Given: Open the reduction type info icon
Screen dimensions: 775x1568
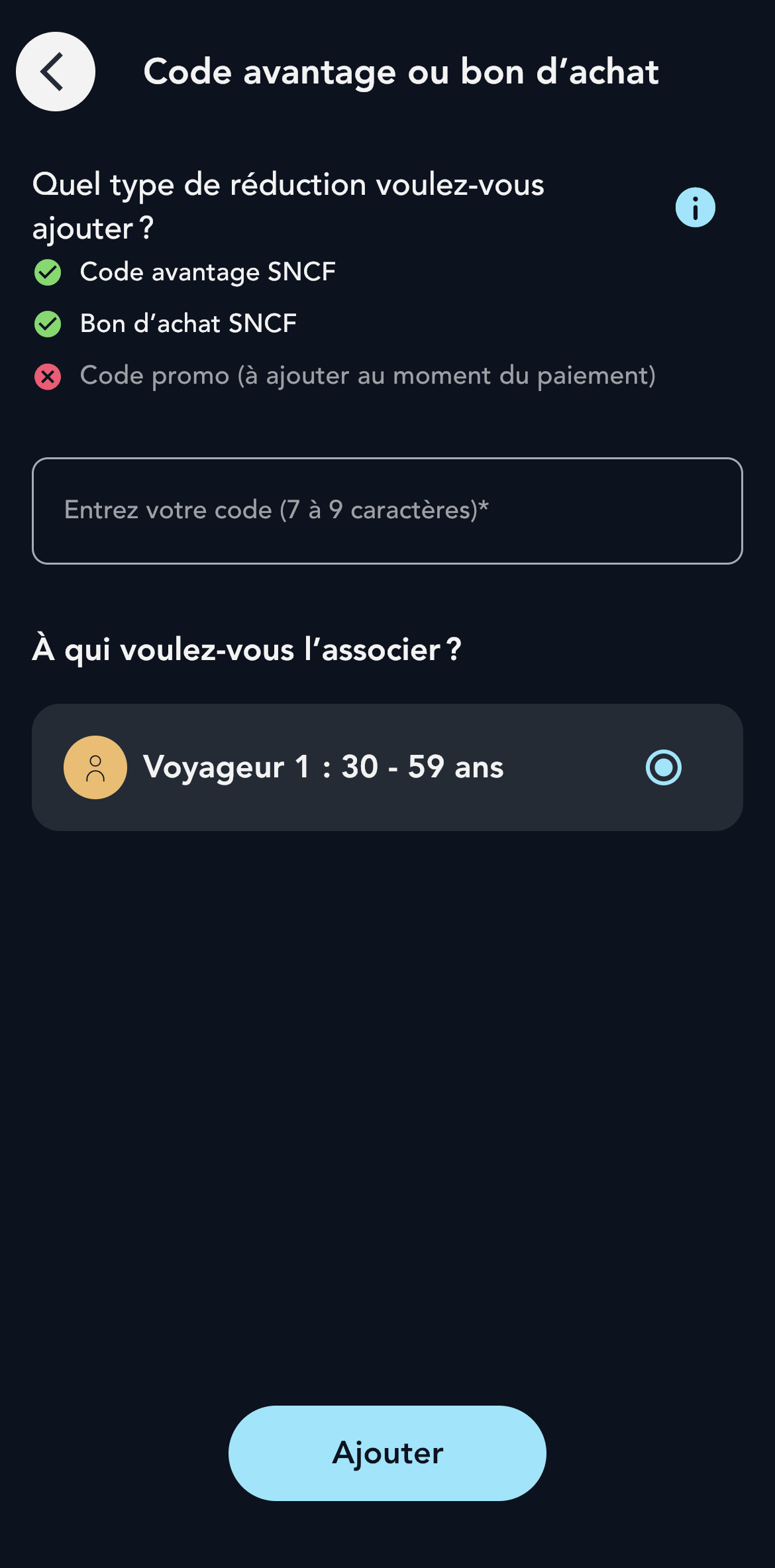Looking at the screenshot, I should (695, 207).
